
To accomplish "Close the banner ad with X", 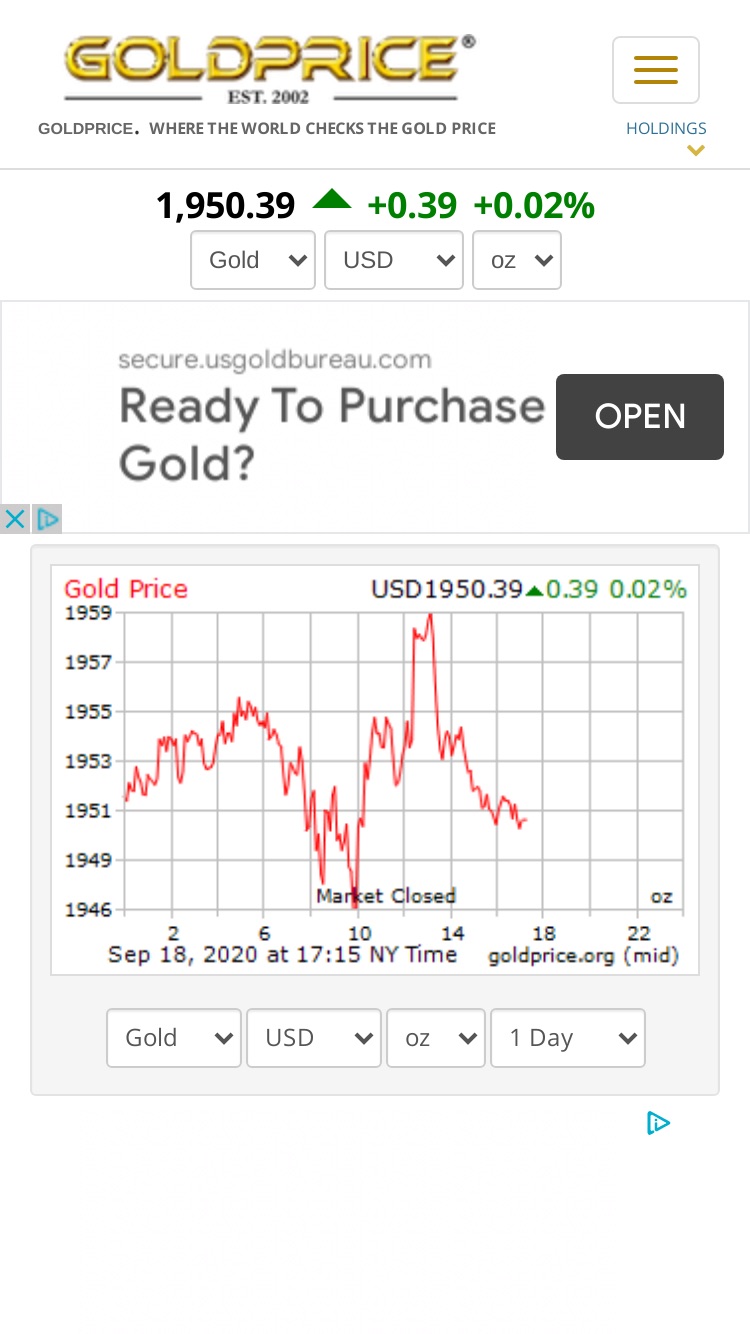I will click(15, 519).
